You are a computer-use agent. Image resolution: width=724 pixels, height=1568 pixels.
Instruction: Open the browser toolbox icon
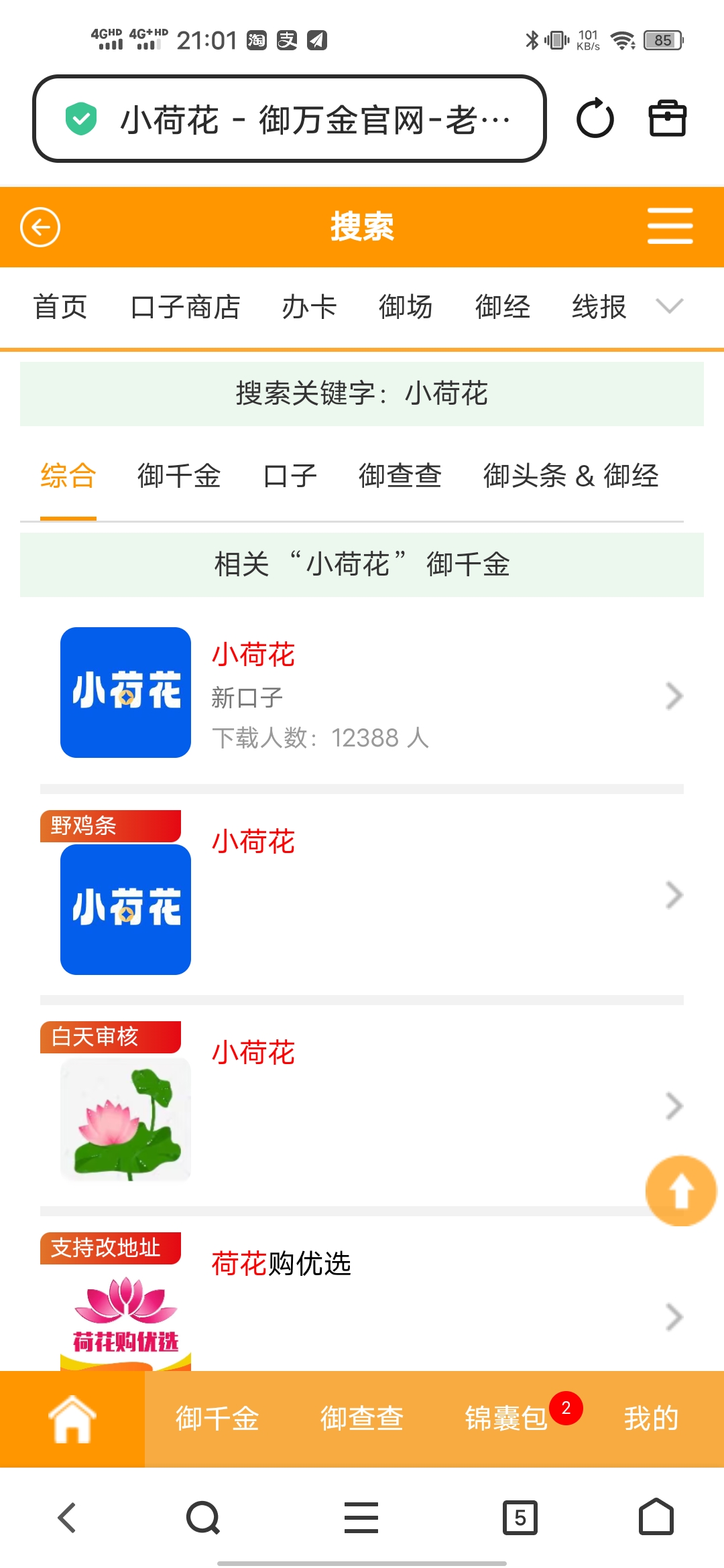tap(667, 119)
